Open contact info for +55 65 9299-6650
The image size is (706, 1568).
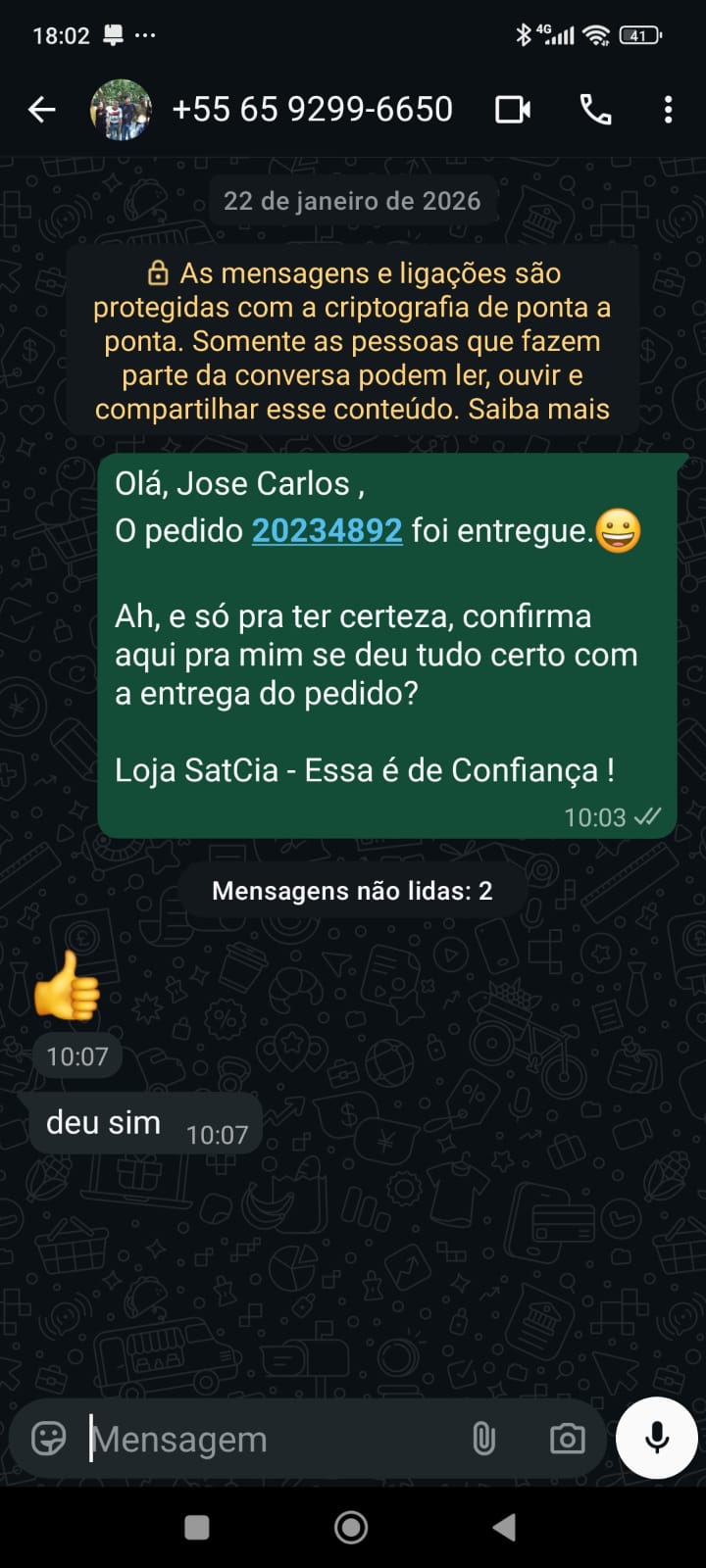[x=312, y=110]
